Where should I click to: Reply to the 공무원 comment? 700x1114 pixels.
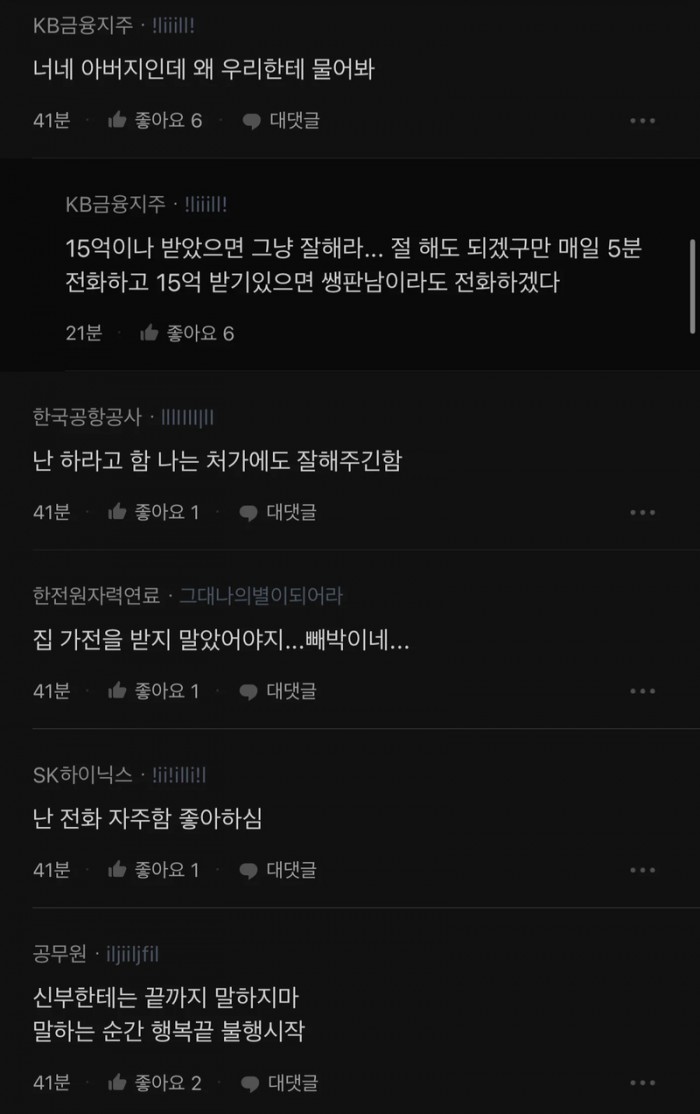281,1082
